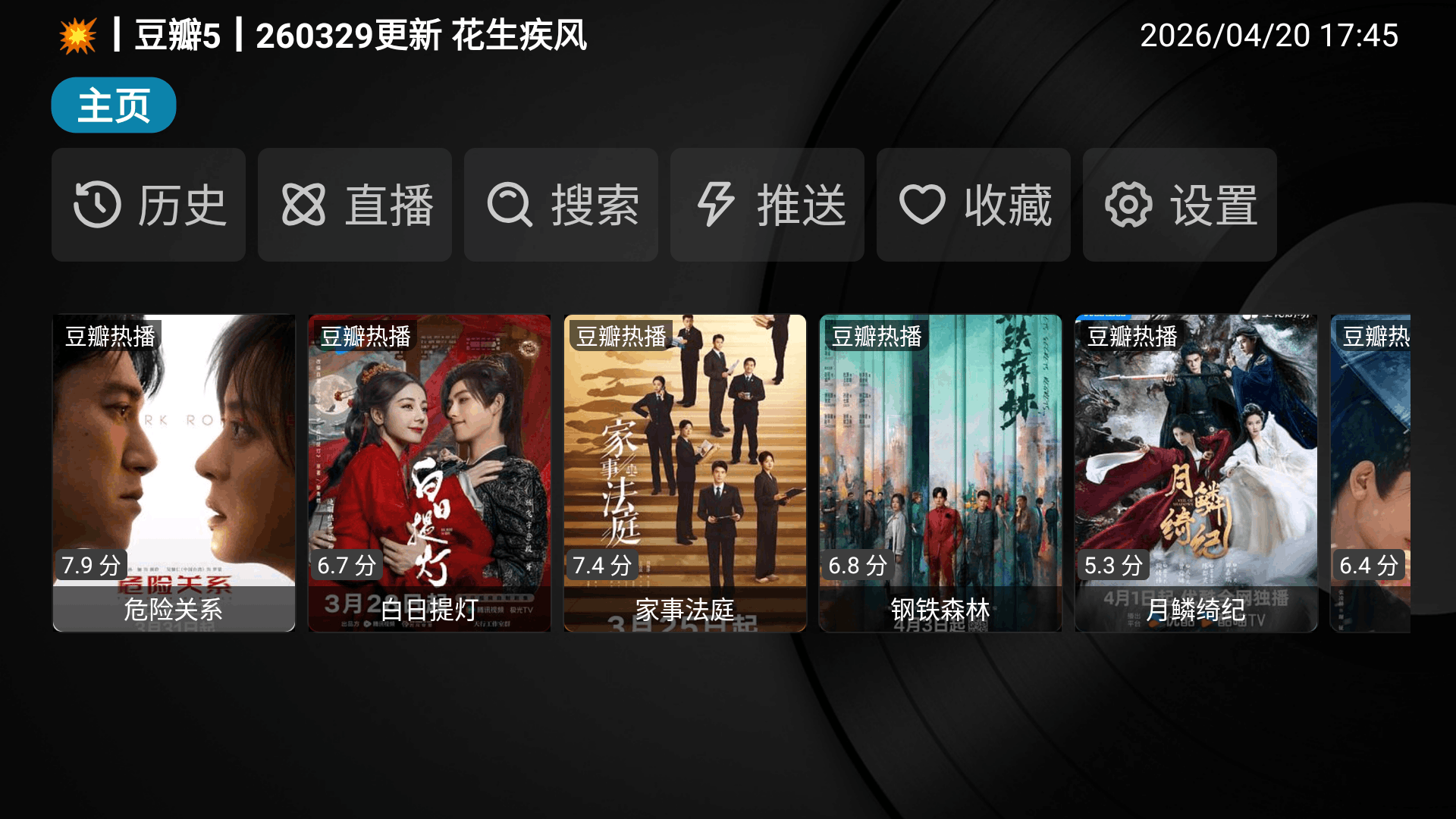Open 设置 settings
Image resolution: width=1456 pixels, height=819 pixels.
tap(1180, 205)
